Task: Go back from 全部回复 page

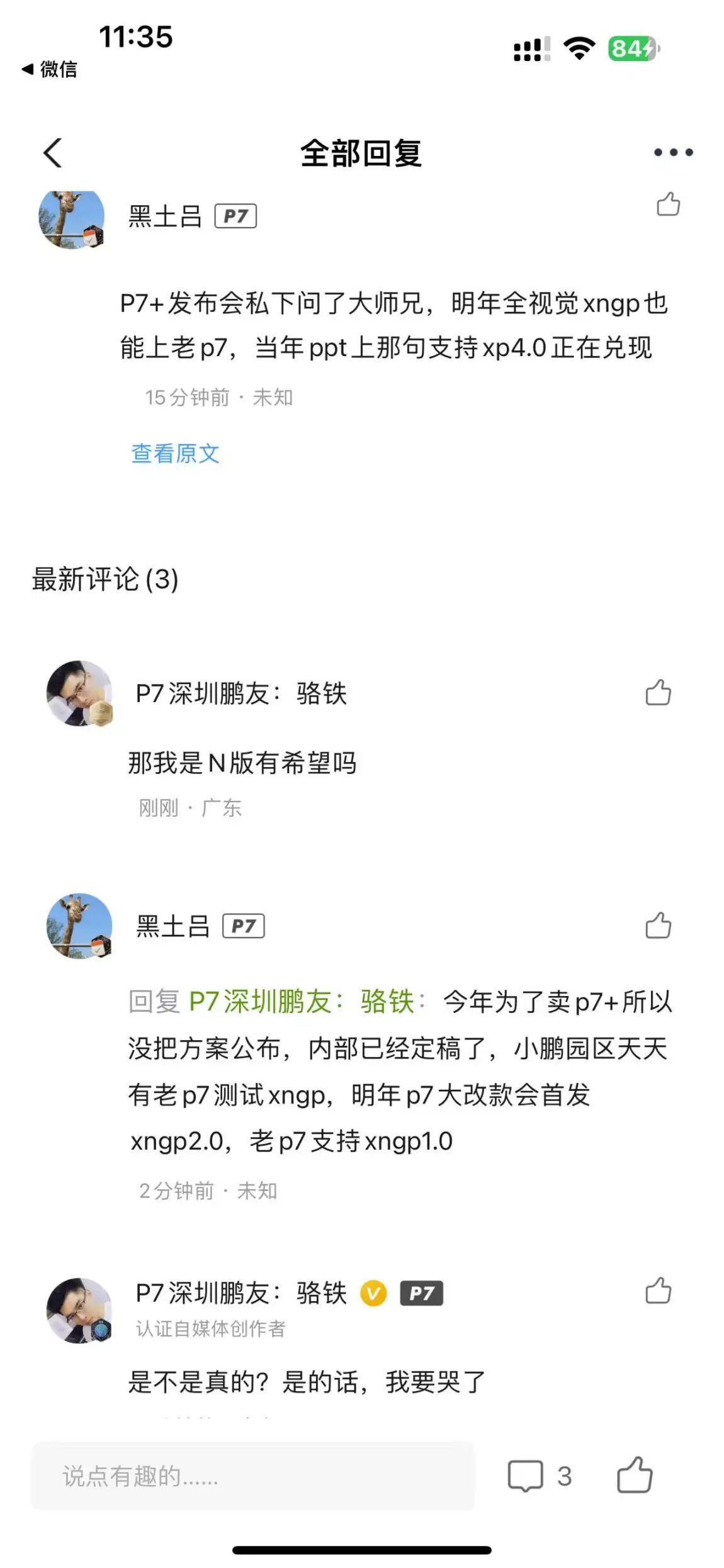Action: [53, 153]
